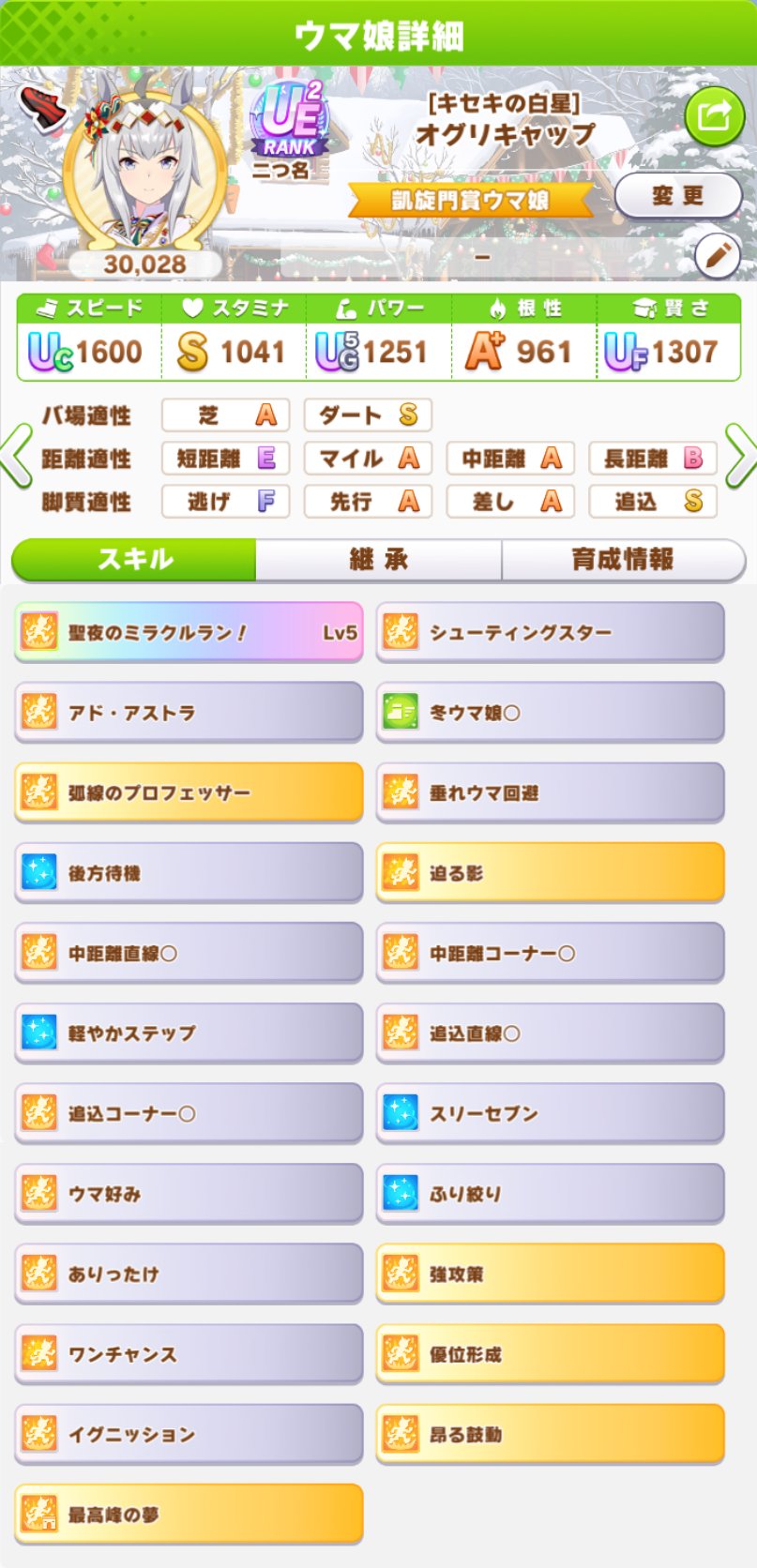This screenshot has height=1568, width=757.
Task: View the 強攻策 skill
Action: [551, 1274]
